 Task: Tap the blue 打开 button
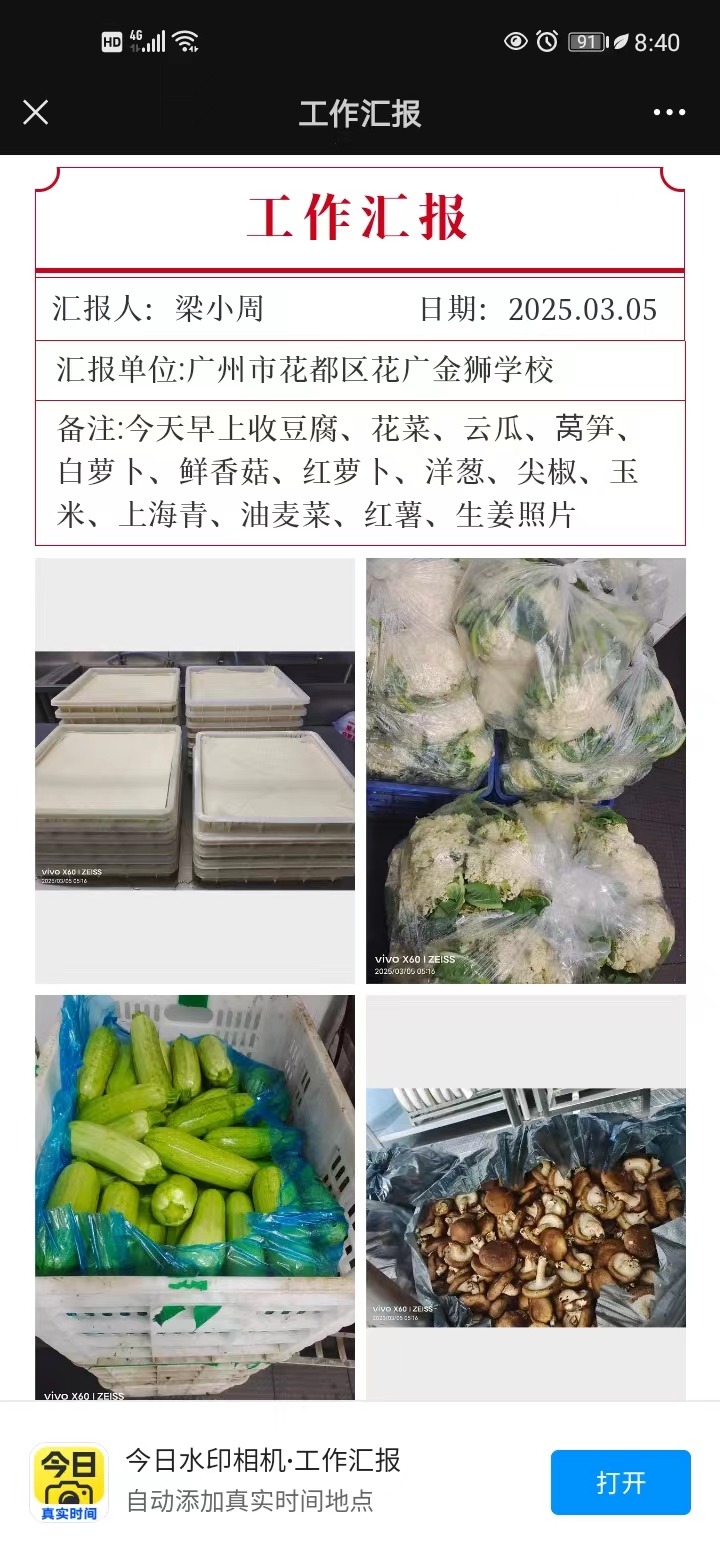620,1482
